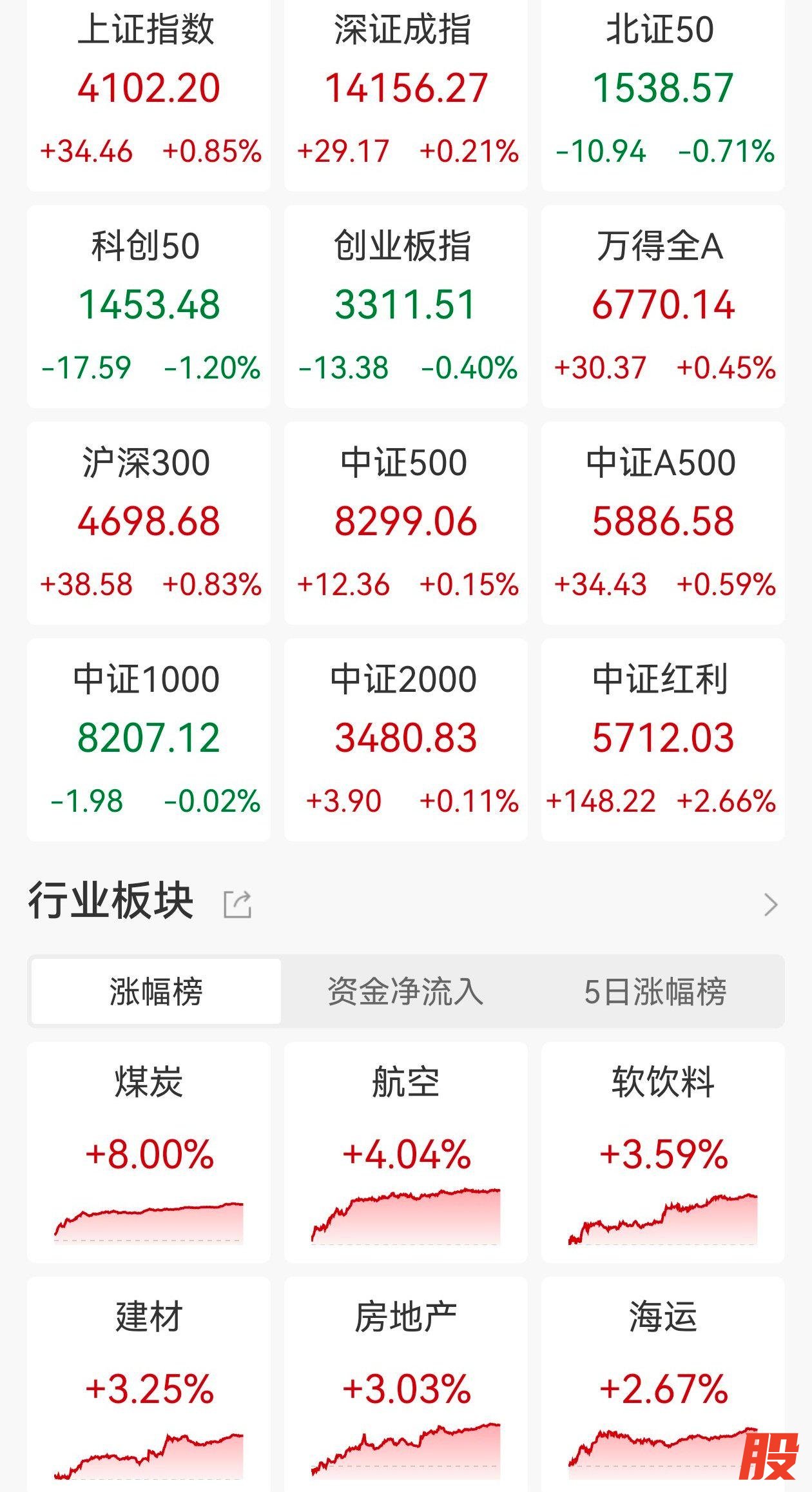
Task: Switch to the 资金净流入 tab
Action: click(x=405, y=992)
